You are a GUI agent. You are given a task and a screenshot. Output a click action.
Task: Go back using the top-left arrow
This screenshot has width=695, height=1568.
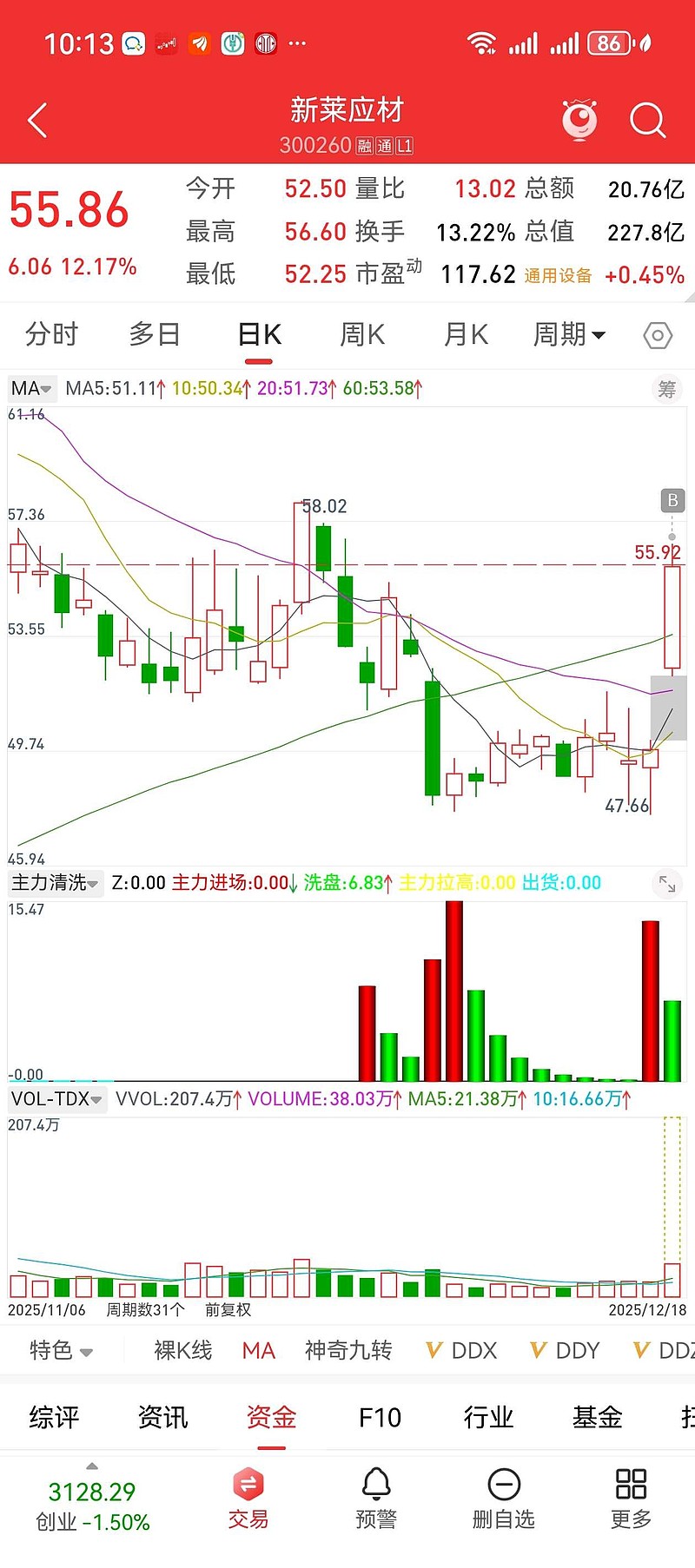37,121
